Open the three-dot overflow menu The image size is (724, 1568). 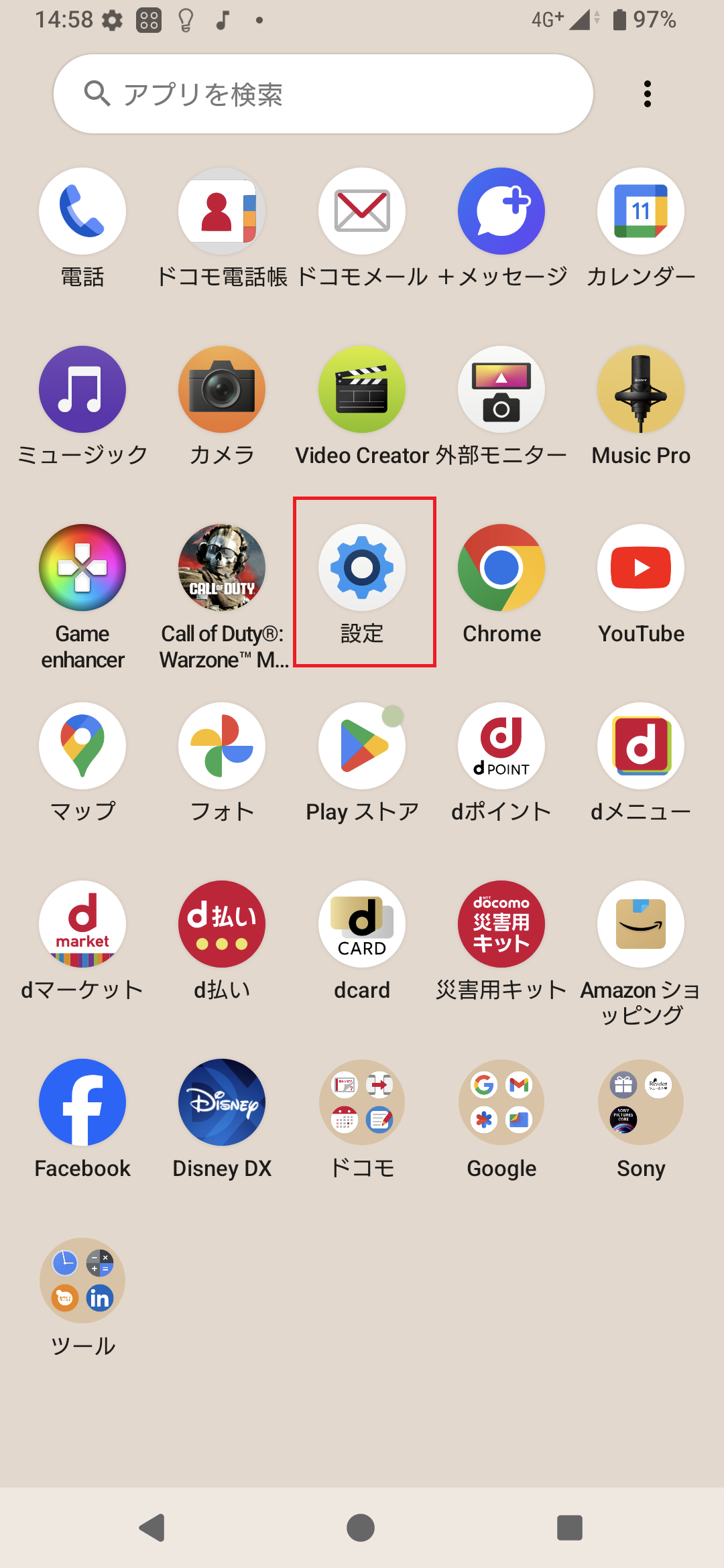tap(646, 94)
